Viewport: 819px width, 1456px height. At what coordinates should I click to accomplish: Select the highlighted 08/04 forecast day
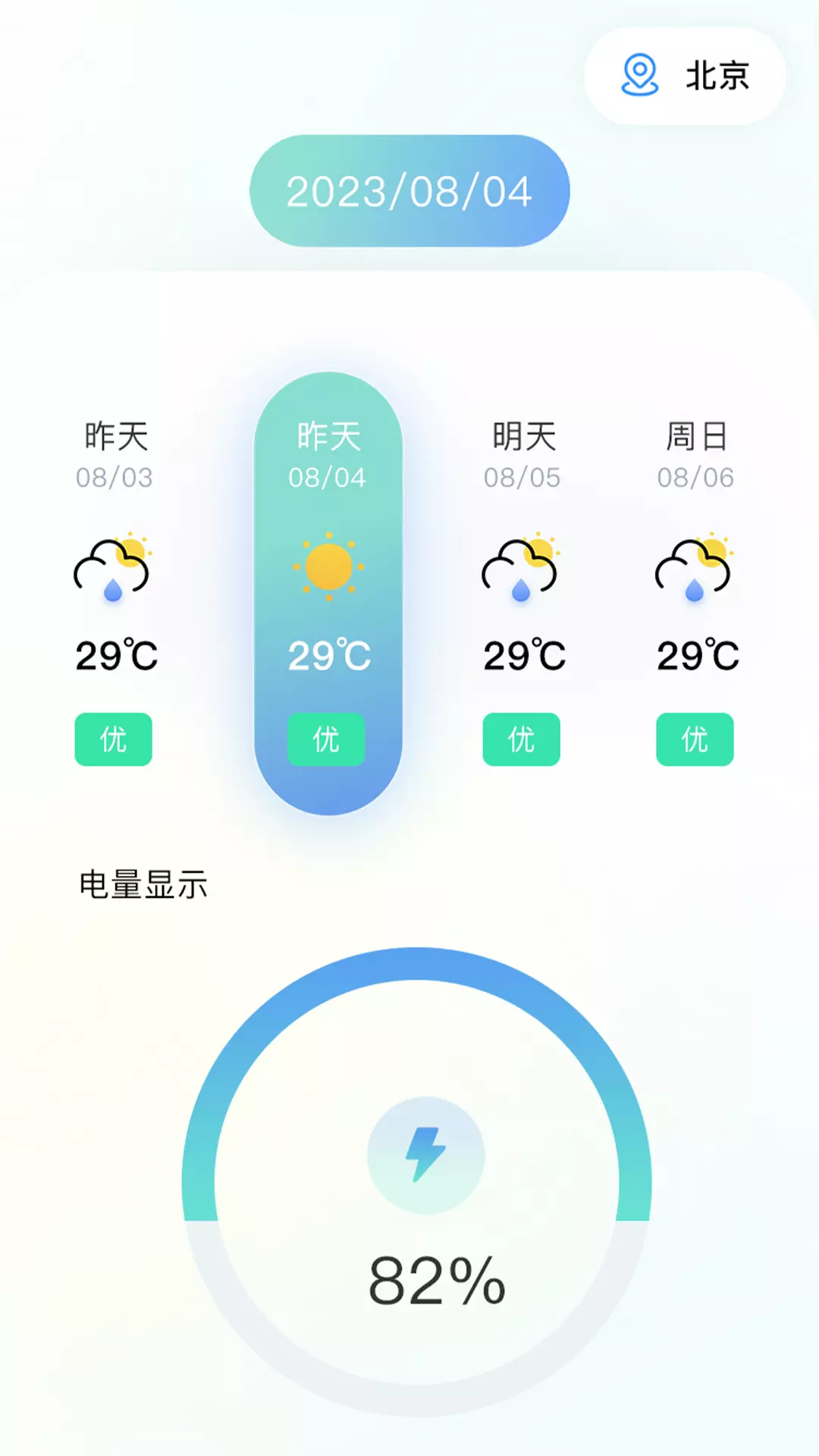(x=328, y=593)
